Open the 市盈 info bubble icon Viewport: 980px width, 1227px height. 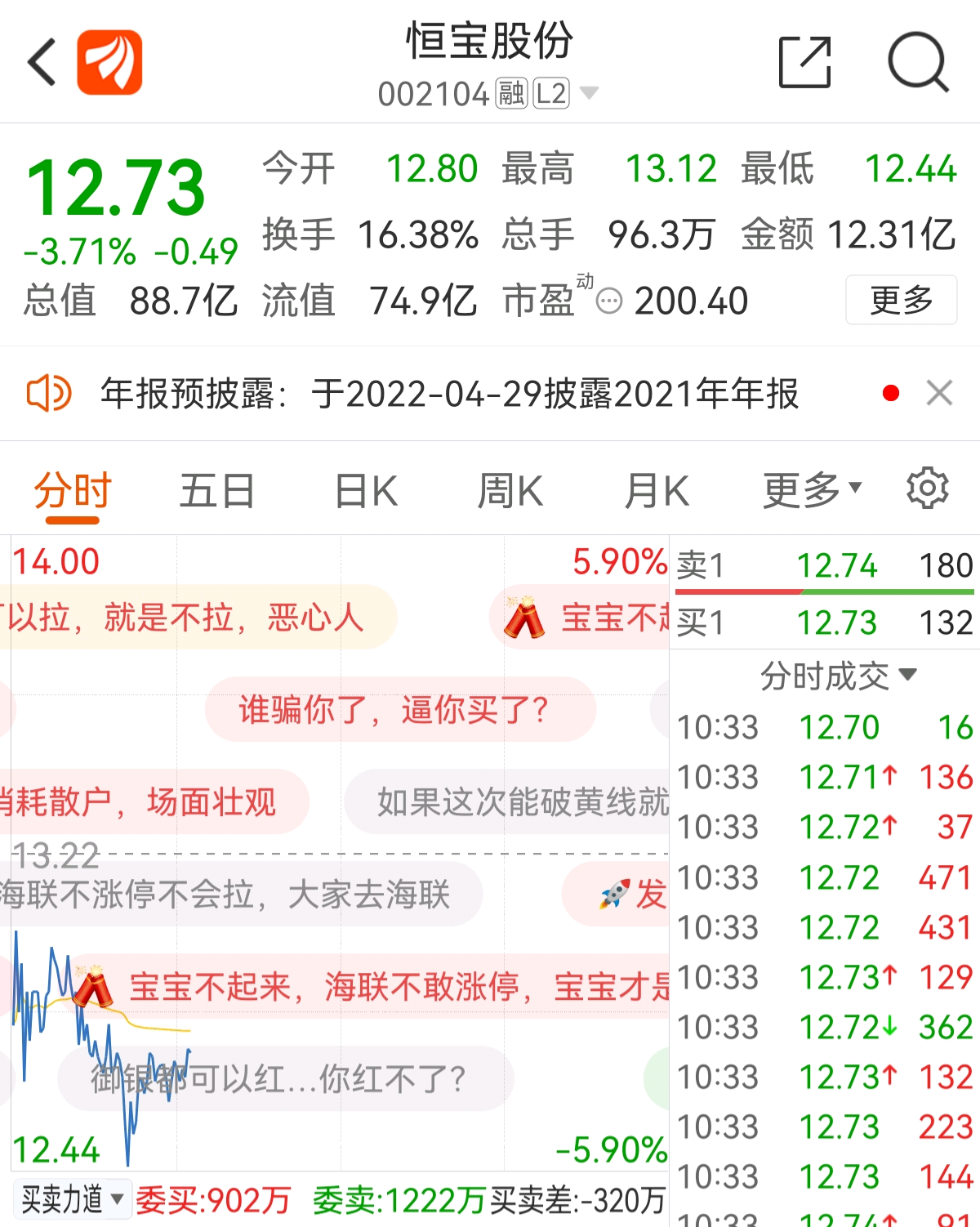pyautogui.click(x=608, y=301)
